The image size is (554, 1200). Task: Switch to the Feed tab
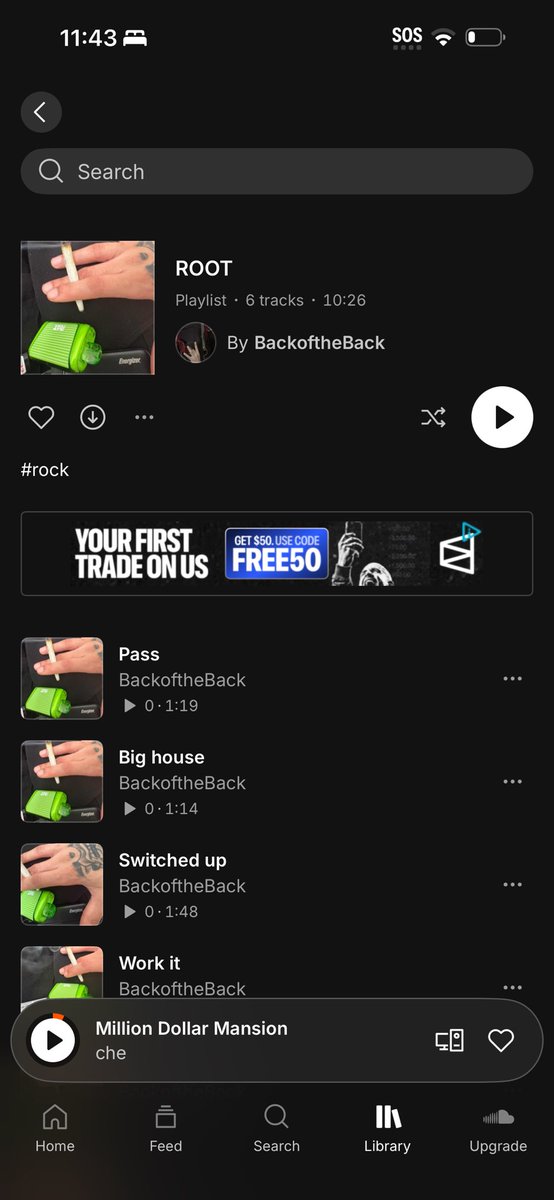pos(166,1129)
